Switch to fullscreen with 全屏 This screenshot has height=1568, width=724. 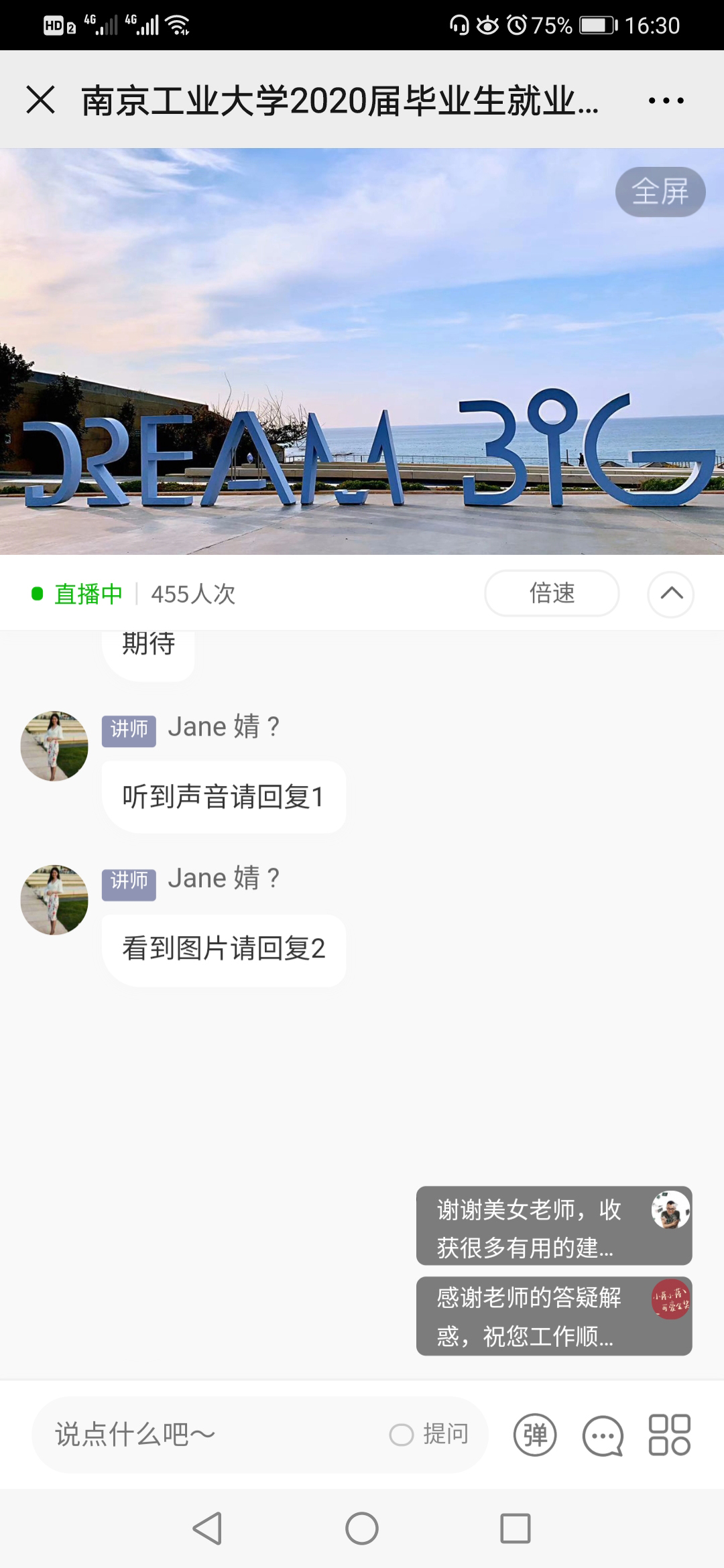(660, 192)
